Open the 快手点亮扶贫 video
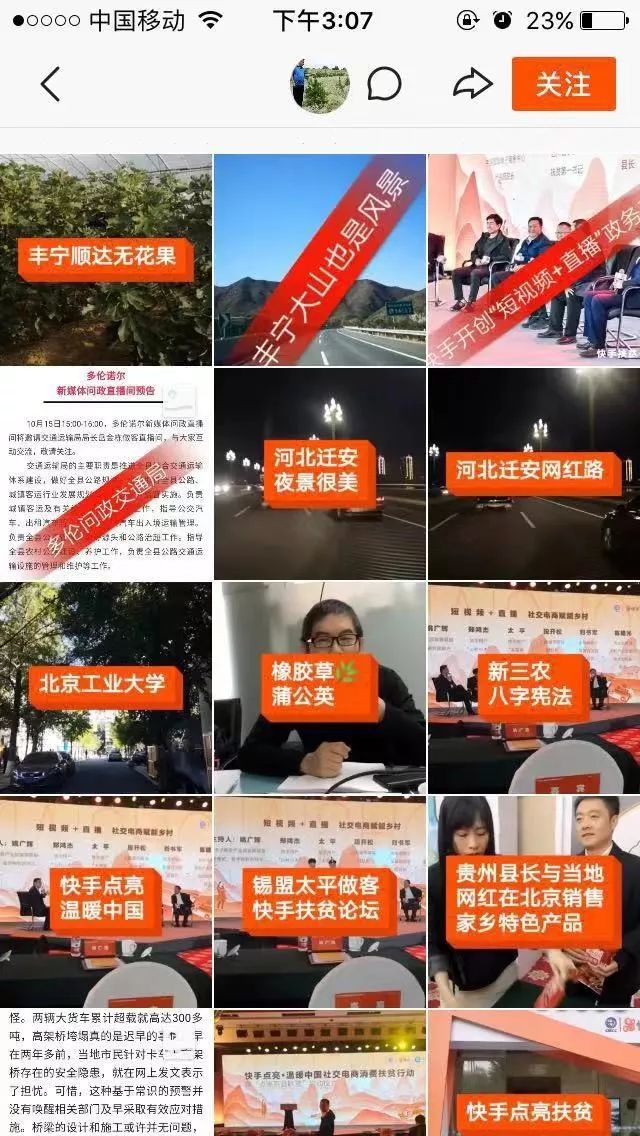Image resolution: width=640 pixels, height=1136 pixels. (x=534, y=1073)
